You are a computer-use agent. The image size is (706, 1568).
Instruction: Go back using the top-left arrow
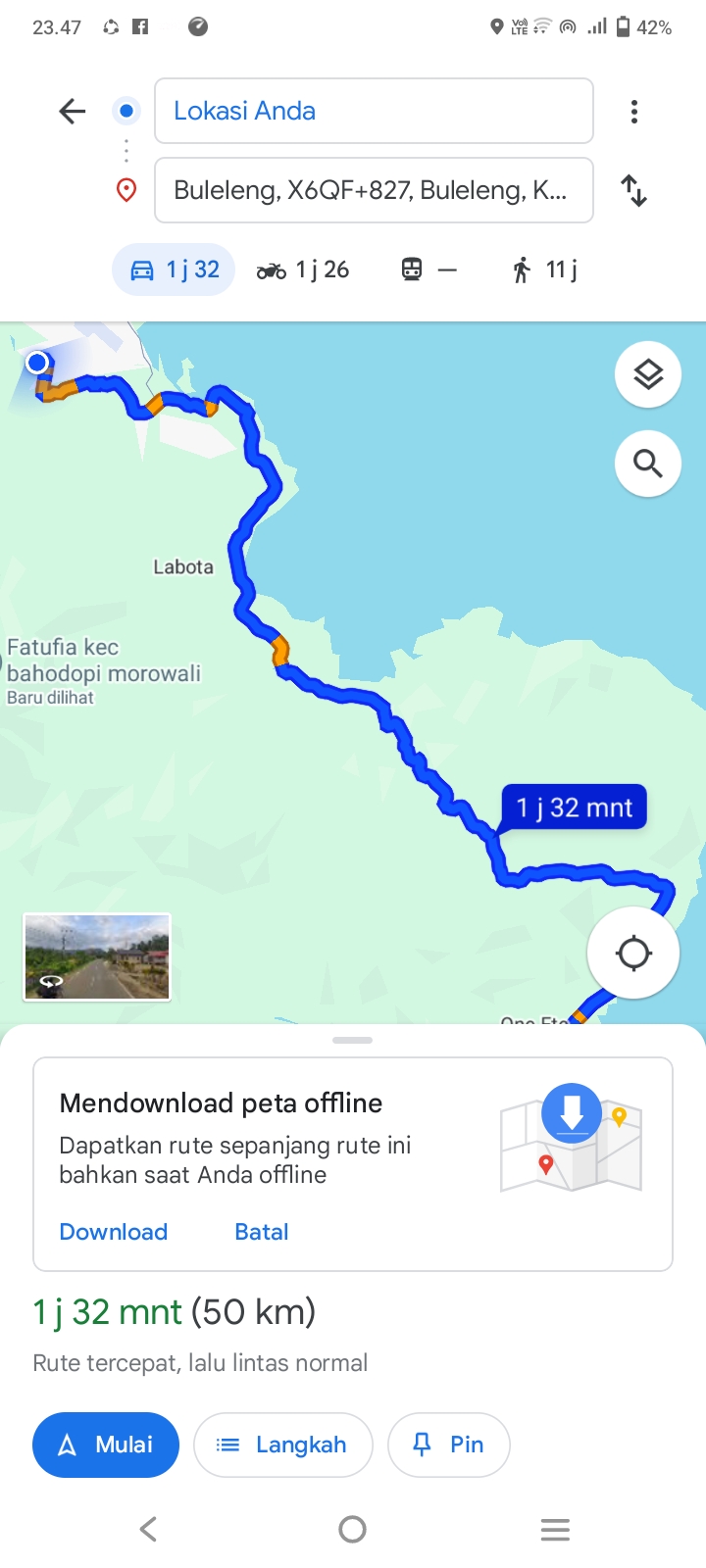pyautogui.click(x=73, y=111)
